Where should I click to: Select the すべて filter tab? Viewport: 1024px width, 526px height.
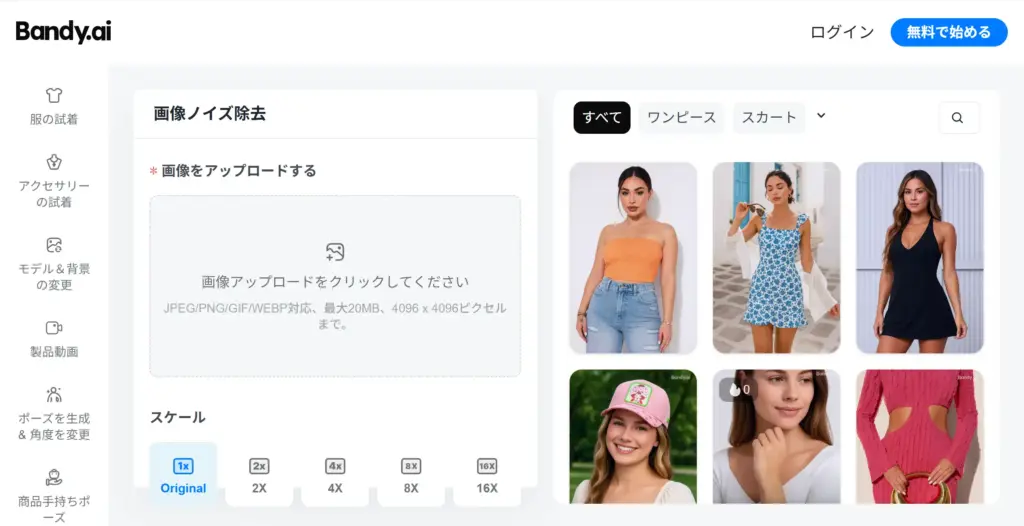602,117
